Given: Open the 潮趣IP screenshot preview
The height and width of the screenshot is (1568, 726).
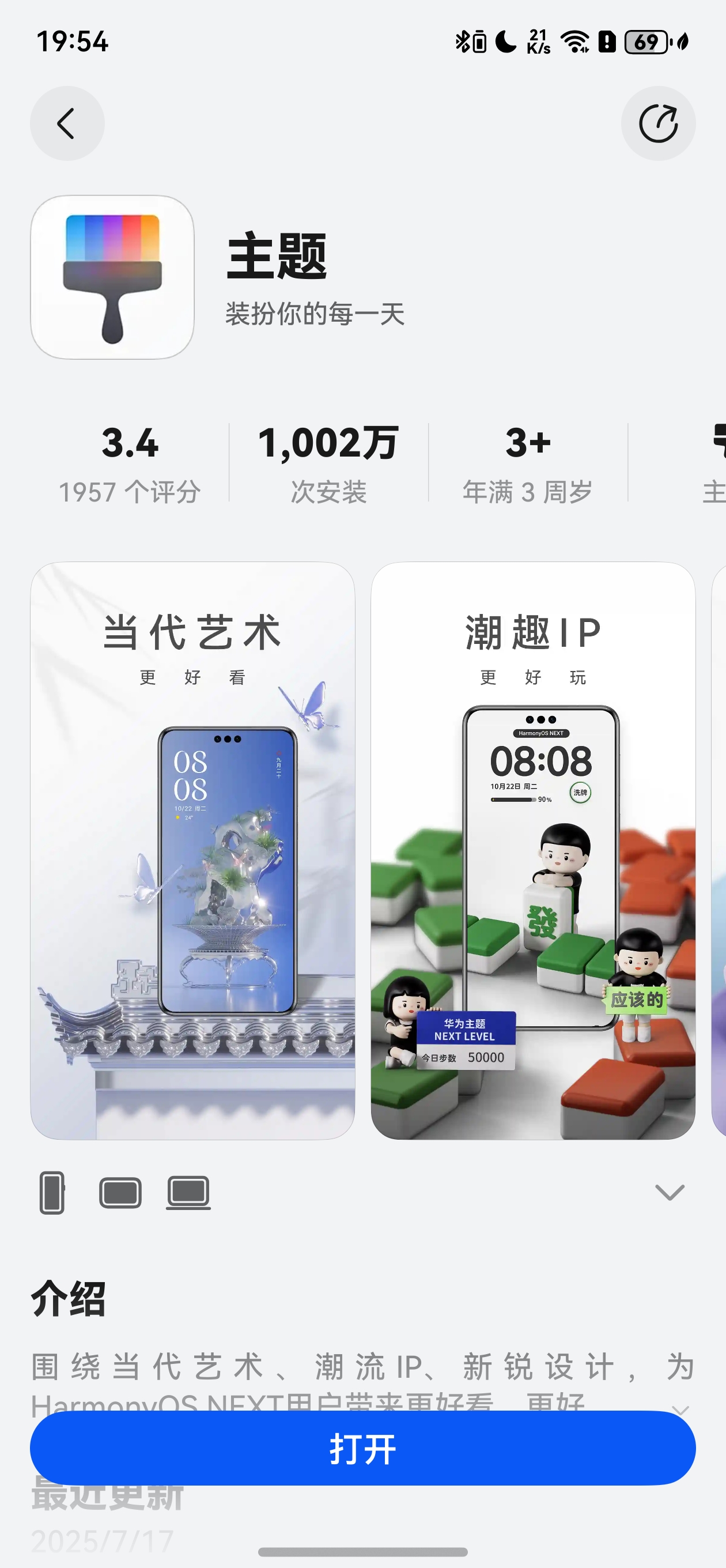Looking at the screenshot, I should [x=532, y=850].
